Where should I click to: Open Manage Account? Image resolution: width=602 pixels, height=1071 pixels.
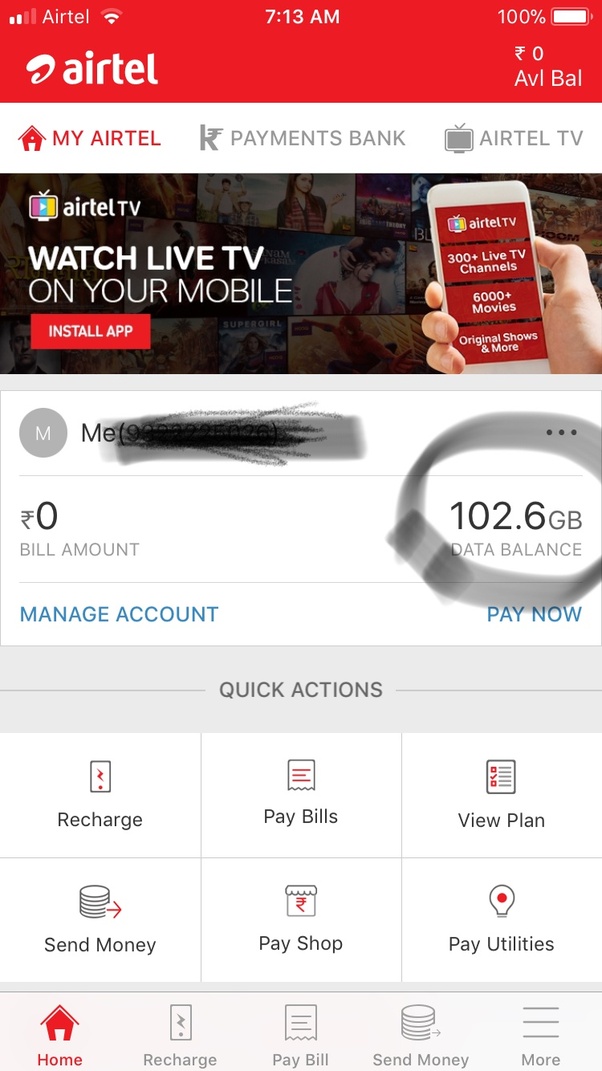[x=119, y=614]
